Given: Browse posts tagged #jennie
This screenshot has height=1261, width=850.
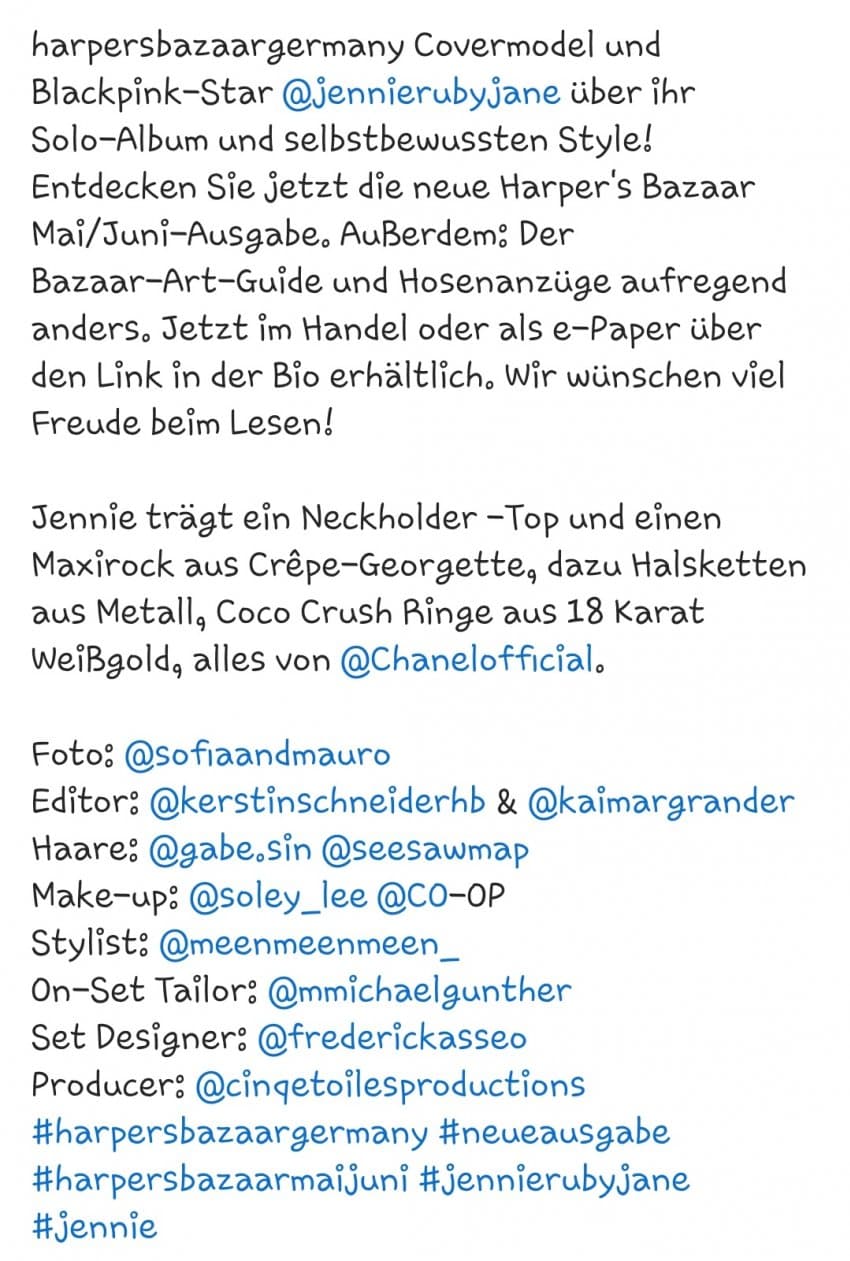Looking at the screenshot, I should click(x=94, y=1226).
